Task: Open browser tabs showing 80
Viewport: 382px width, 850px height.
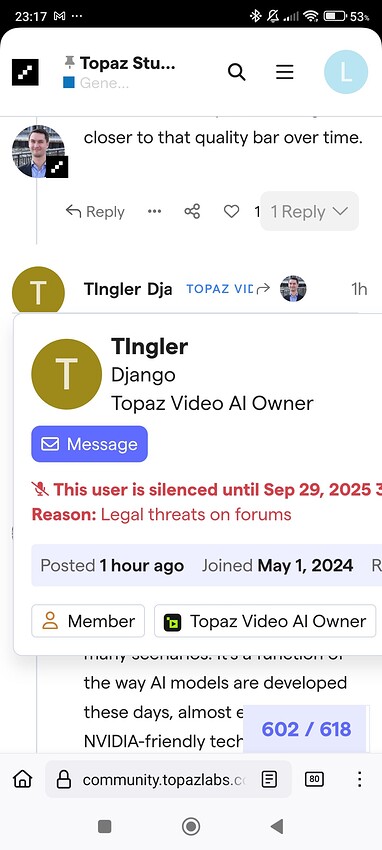Action: click(314, 780)
